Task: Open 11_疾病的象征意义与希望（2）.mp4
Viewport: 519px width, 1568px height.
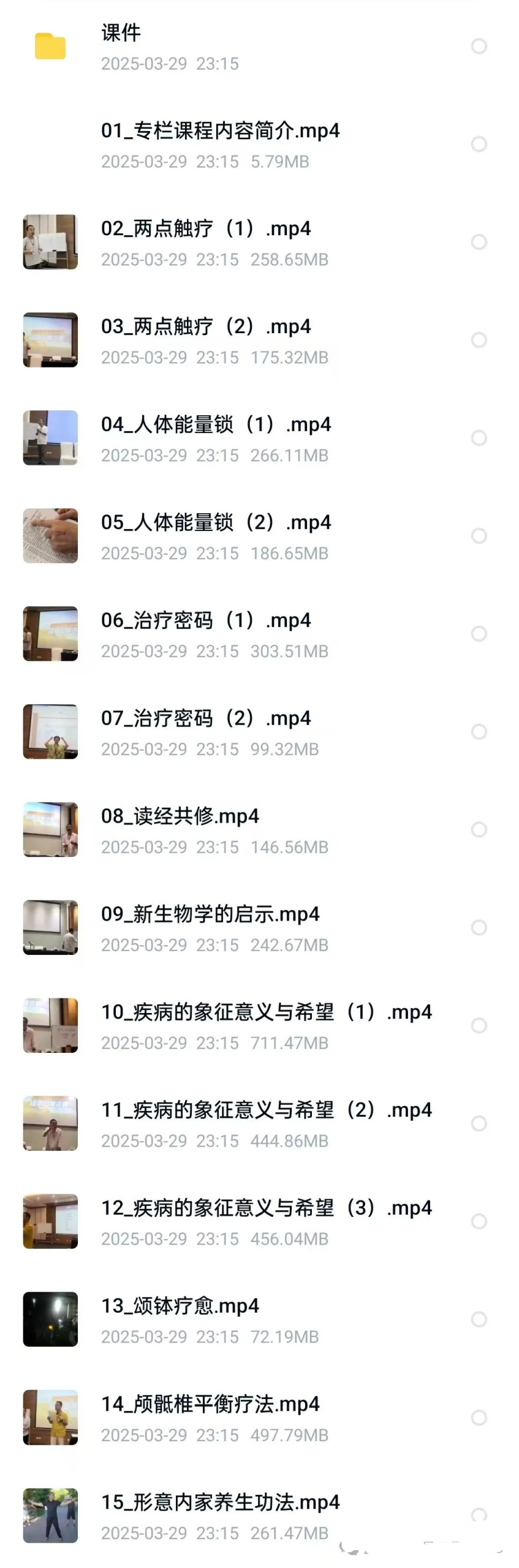Action: [266, 1110]
